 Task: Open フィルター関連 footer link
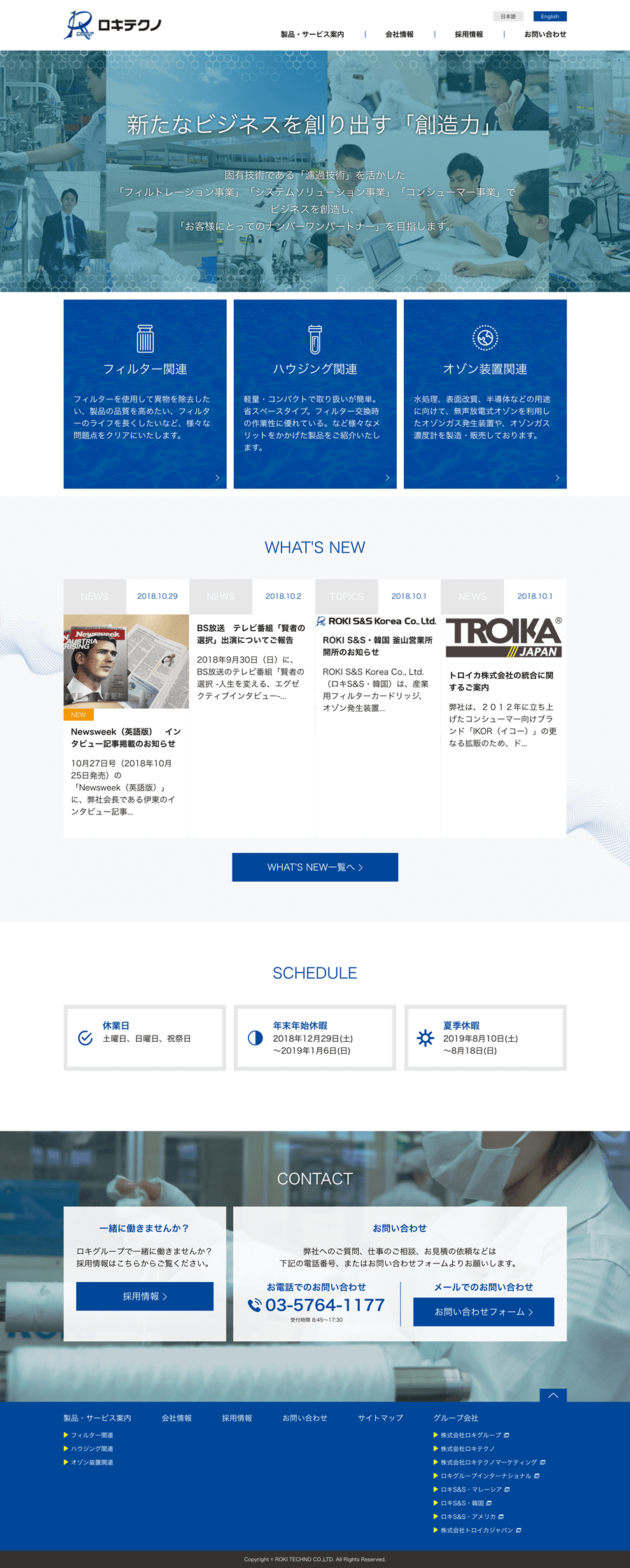(92, 1435)
